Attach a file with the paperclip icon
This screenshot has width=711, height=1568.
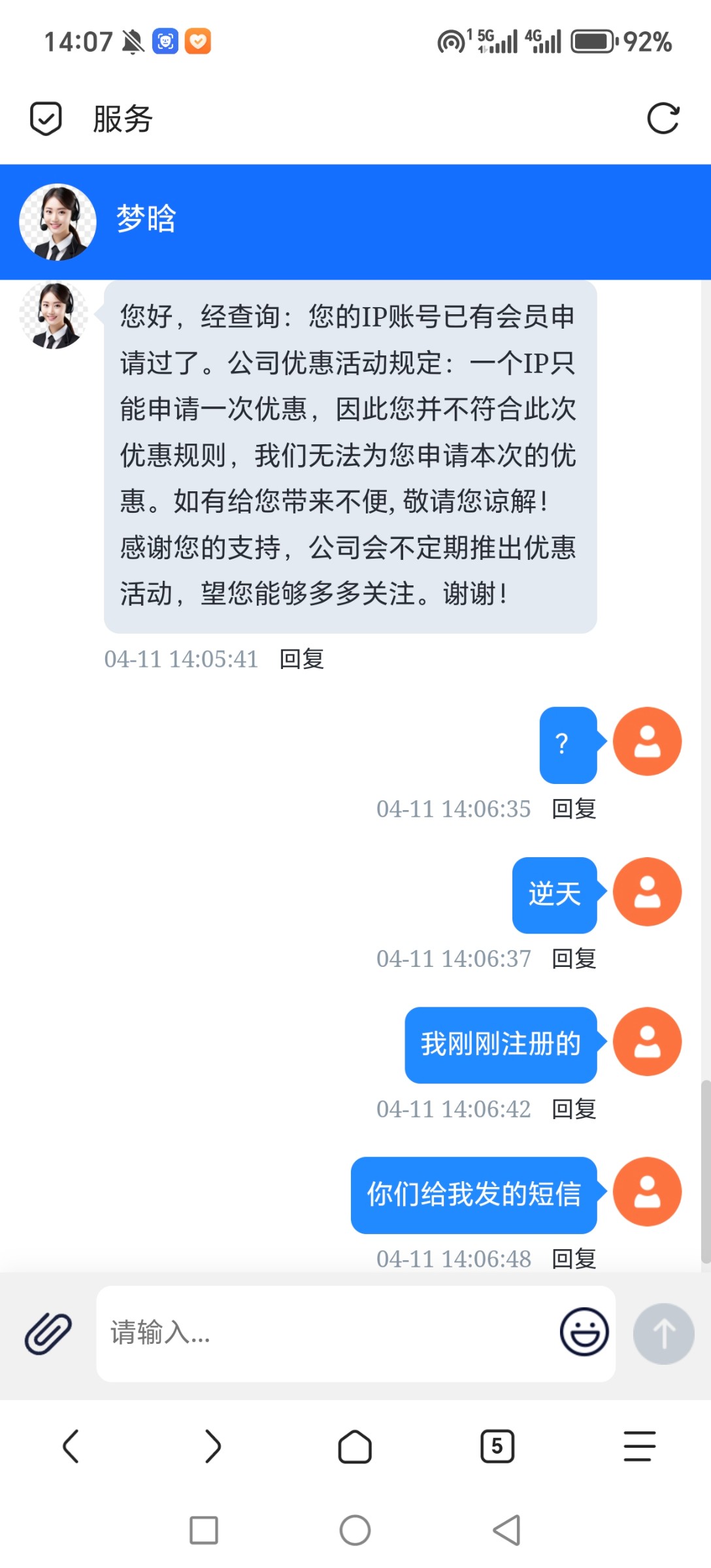pos(48,1333)
